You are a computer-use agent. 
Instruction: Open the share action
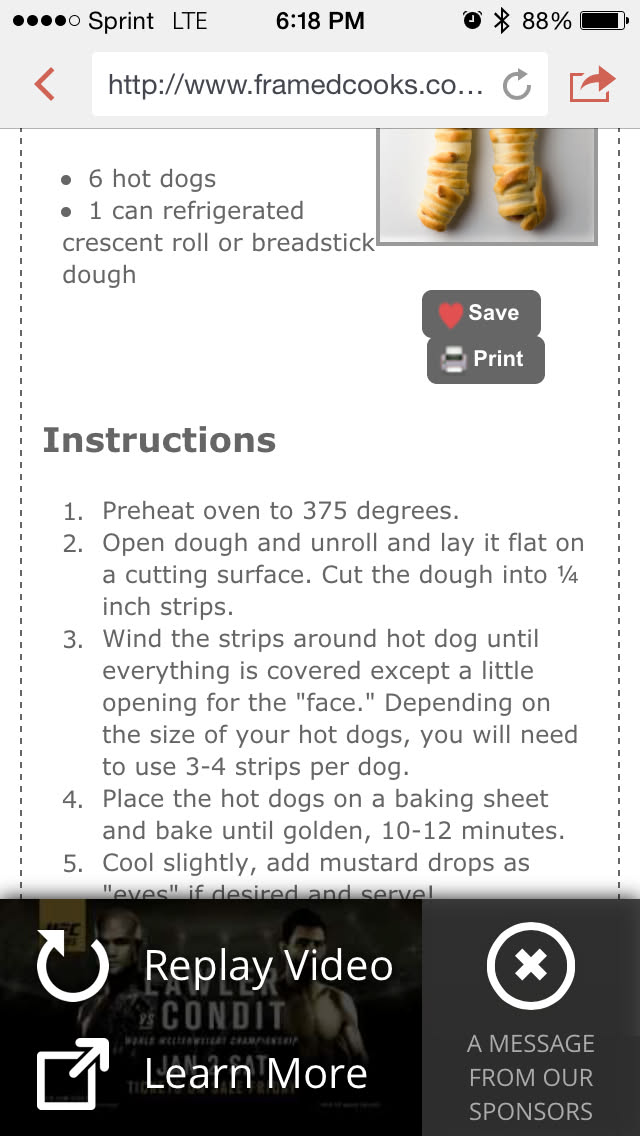(x=592, y=85)
